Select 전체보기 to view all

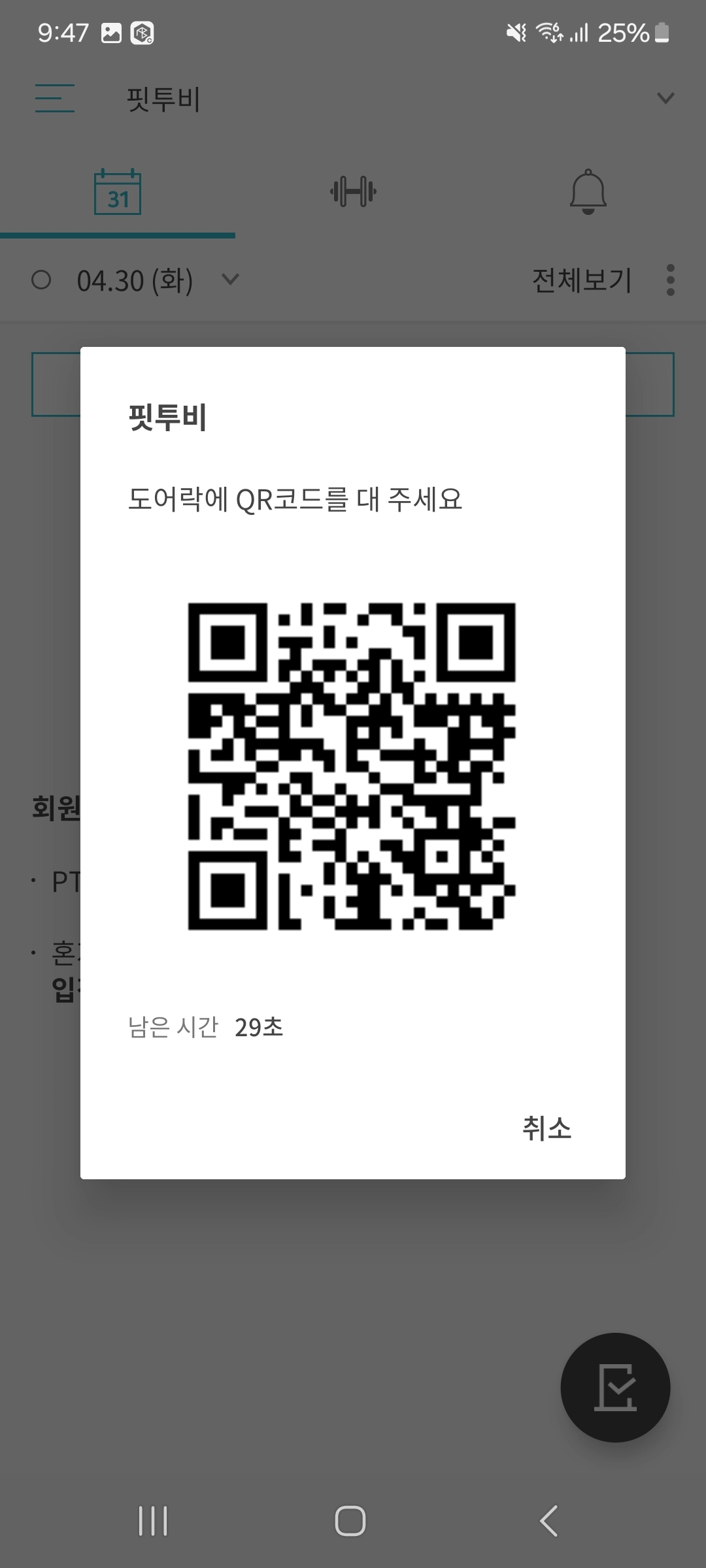pos(581,281)
